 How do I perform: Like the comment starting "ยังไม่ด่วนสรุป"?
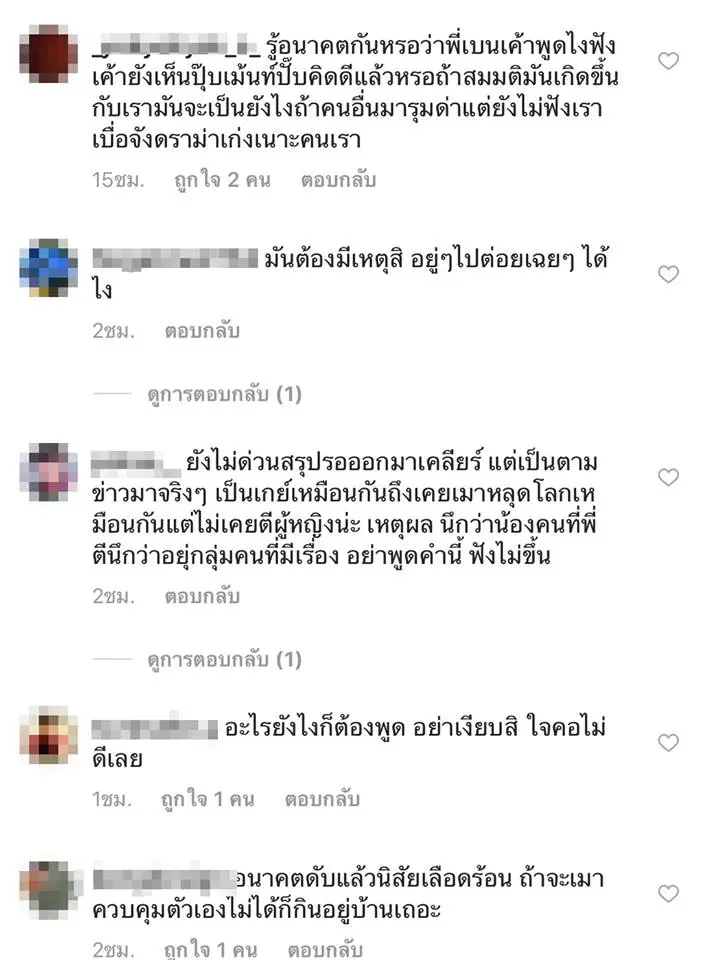(x=668, y=477)
